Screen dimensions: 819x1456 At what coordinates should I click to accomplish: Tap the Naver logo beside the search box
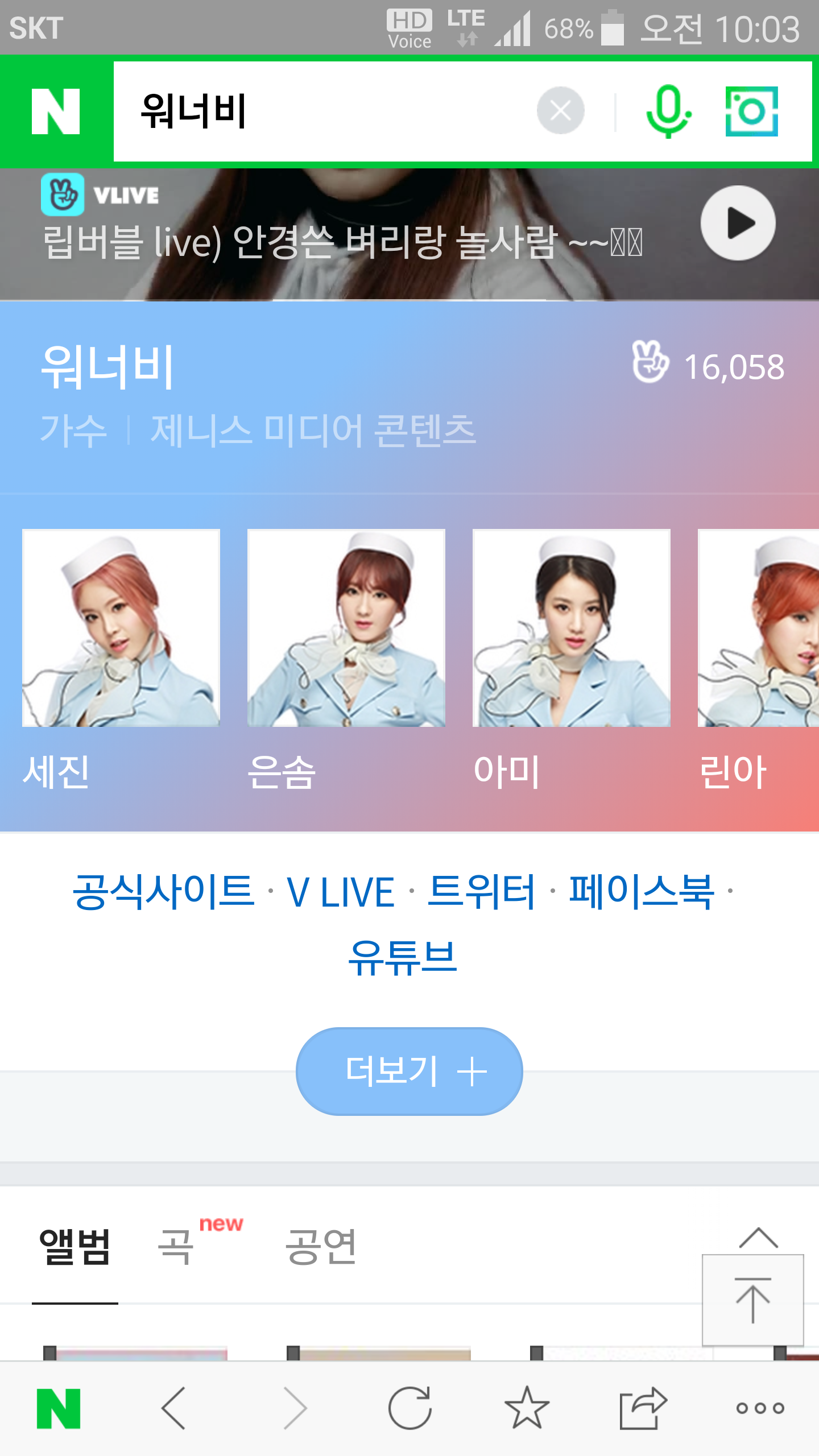pyautogui.click(x=56, y=111)
